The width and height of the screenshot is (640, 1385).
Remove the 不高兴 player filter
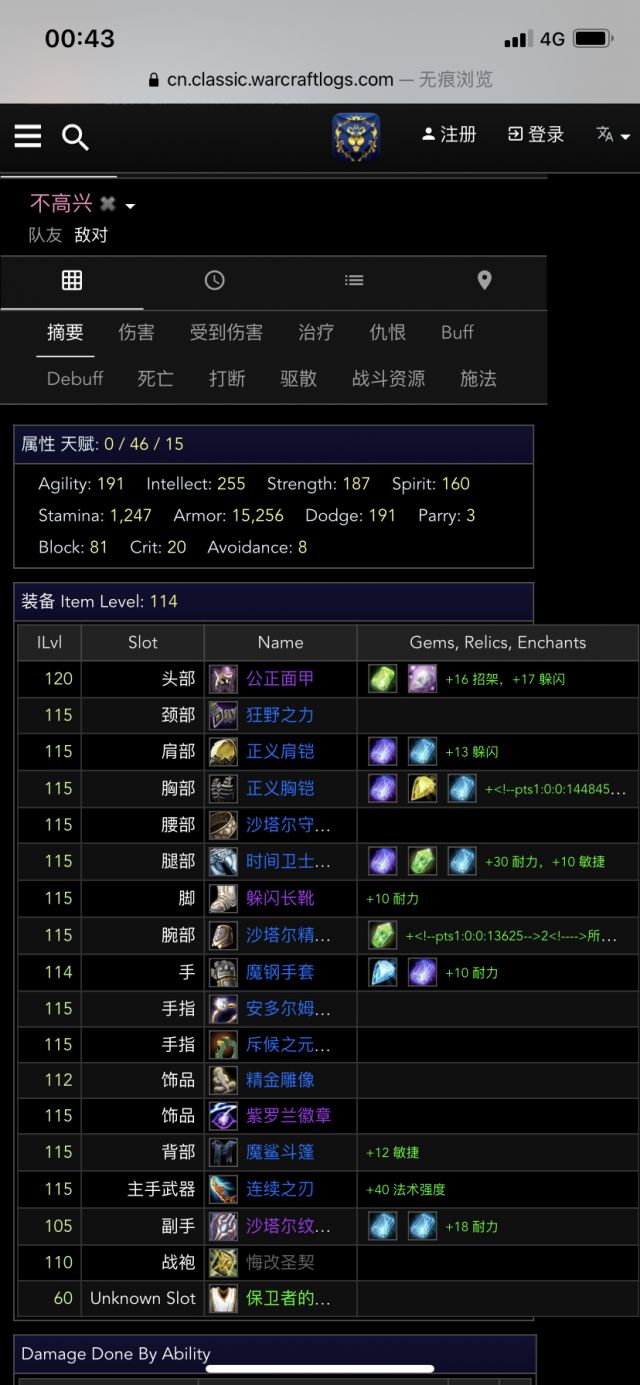pos(108,204)
